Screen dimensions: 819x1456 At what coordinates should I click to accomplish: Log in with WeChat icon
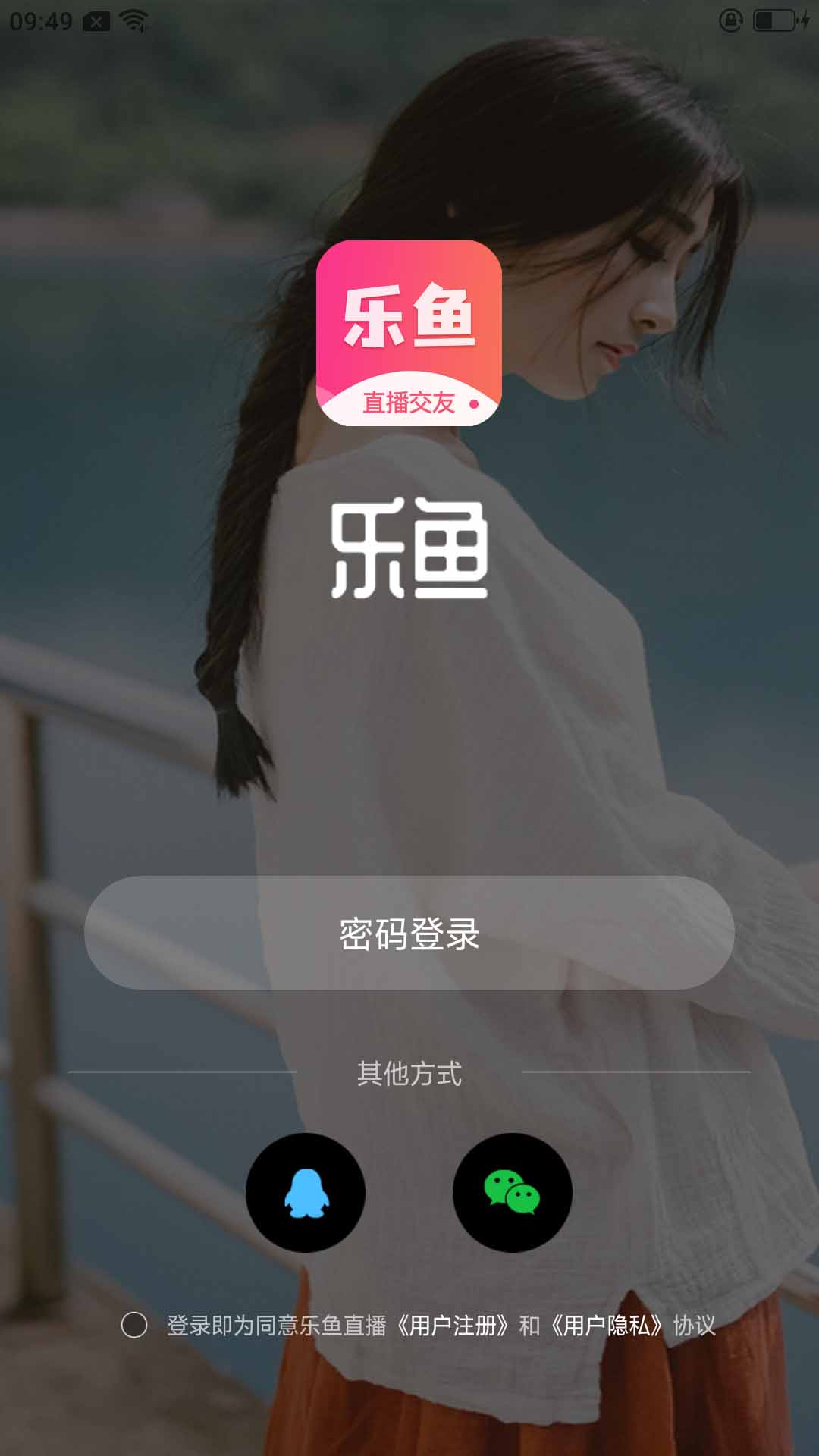coord(512,1192)
